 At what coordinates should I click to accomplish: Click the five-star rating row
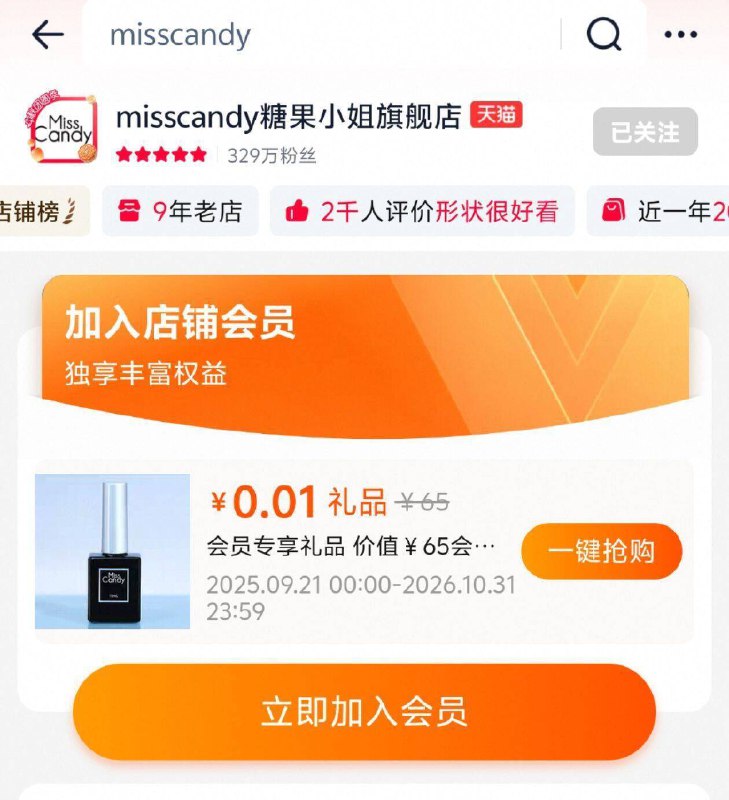(x=163, y=155)
